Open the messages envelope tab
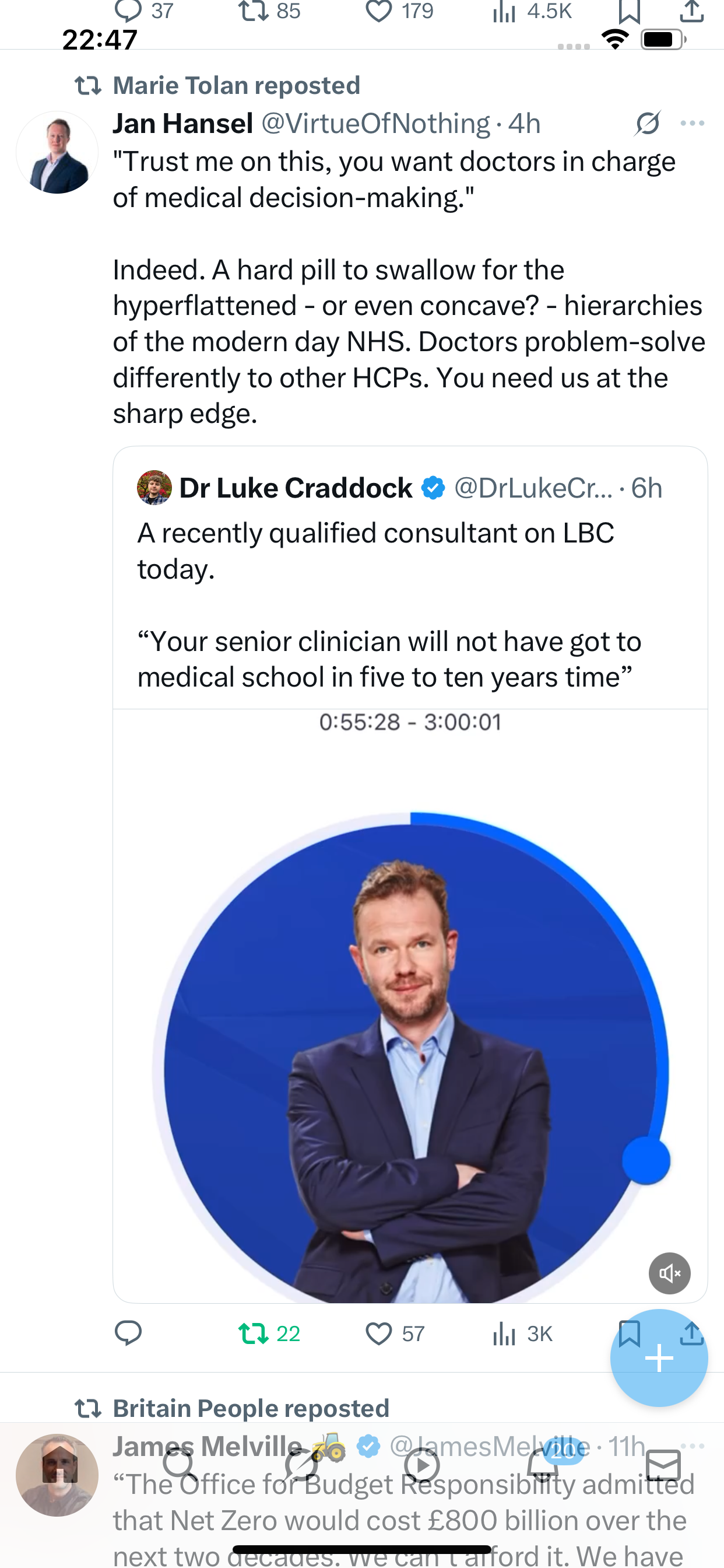Image resolution: width=724 pixels, height=1568 pixels. click(663, 1465)
